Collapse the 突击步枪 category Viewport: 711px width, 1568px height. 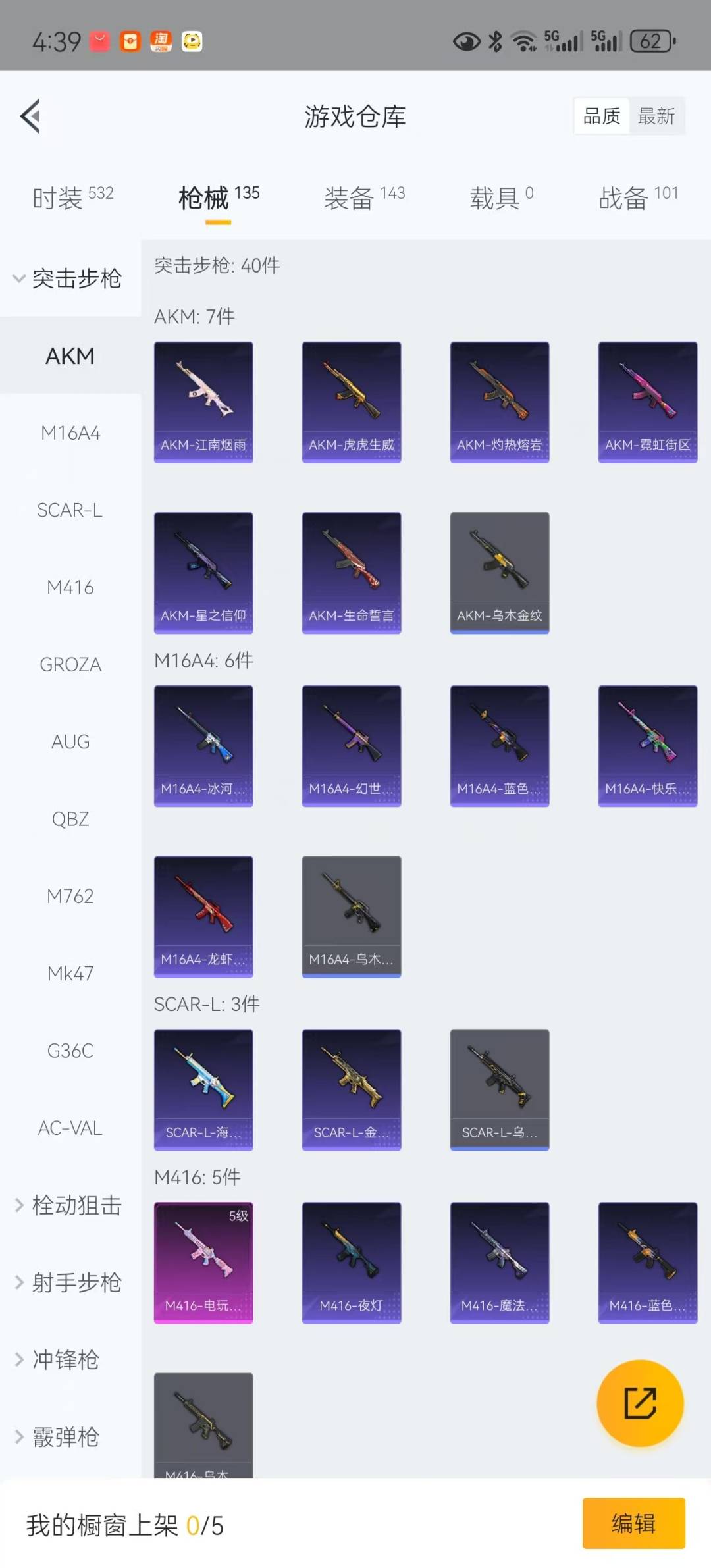[x=69, y=278]
